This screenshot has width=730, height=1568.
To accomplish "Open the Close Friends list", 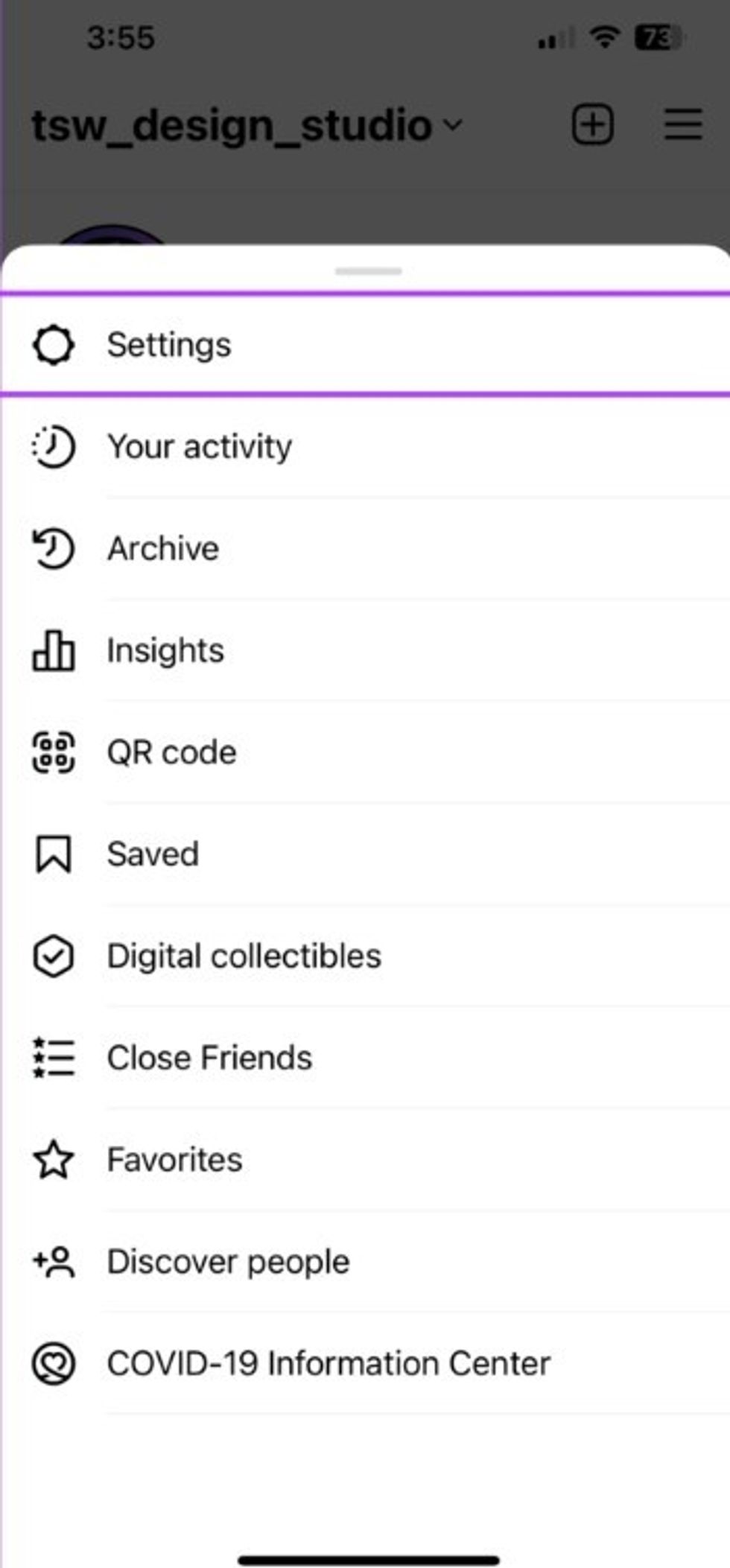I will 209,1058.
